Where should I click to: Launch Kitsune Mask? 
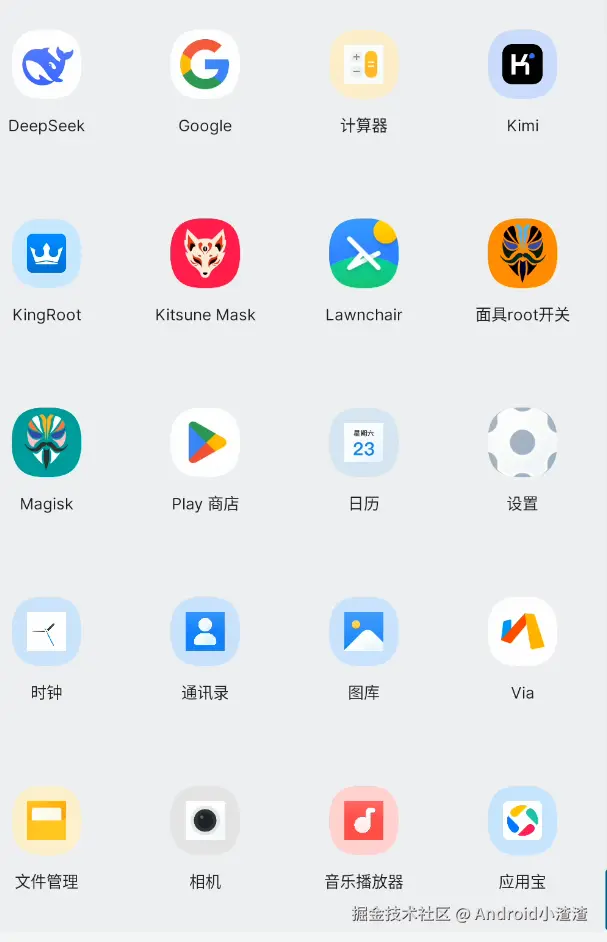205,254
